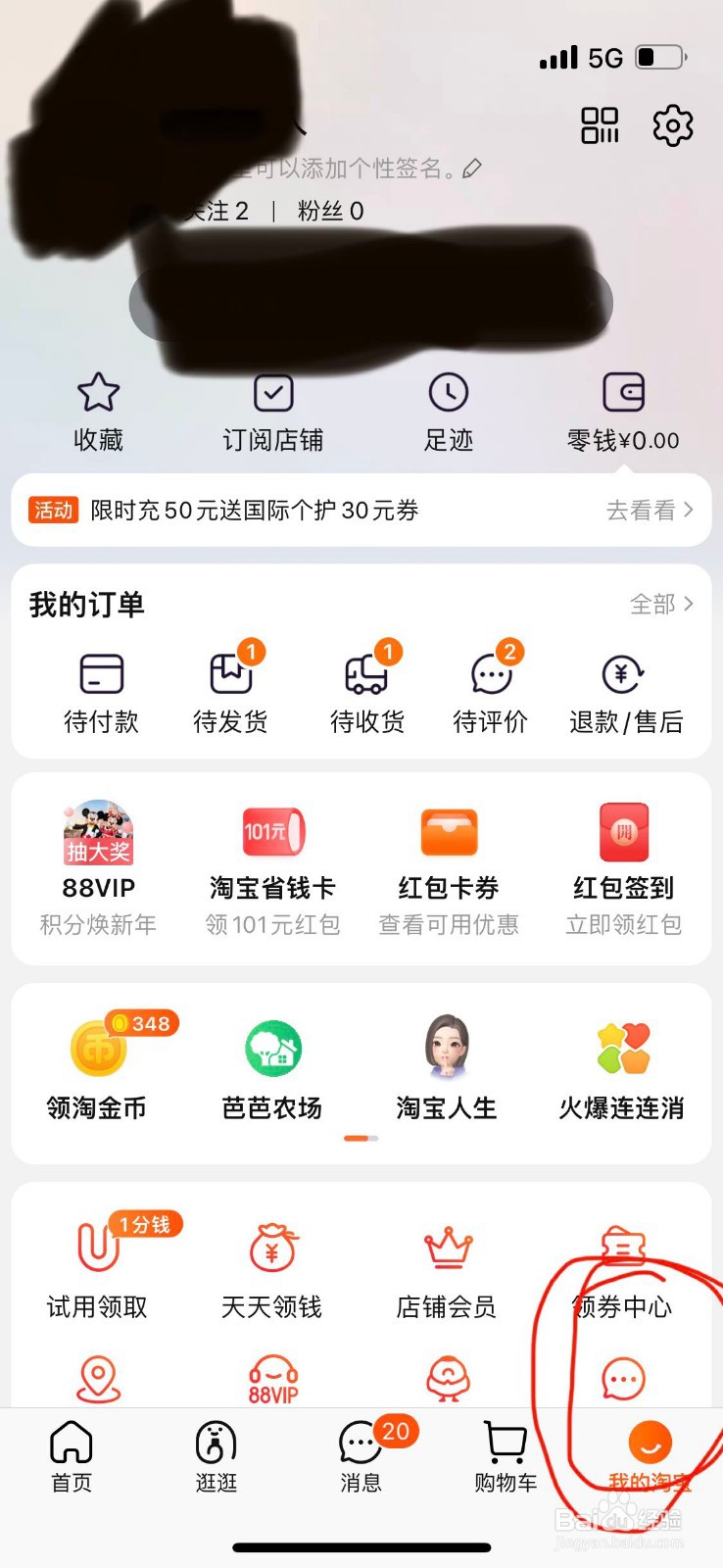The image size is (723, 1568).
Task: Tap 立即领红包 under 红包签到
Action: click(623, 923)
